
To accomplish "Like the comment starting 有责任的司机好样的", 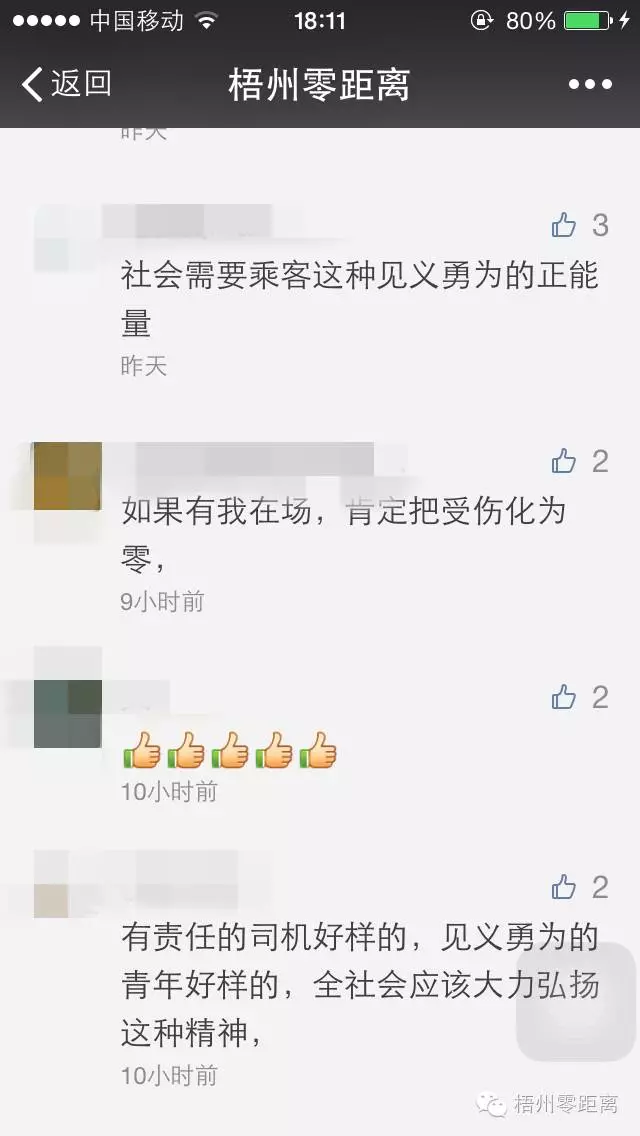I will point(565,887).
